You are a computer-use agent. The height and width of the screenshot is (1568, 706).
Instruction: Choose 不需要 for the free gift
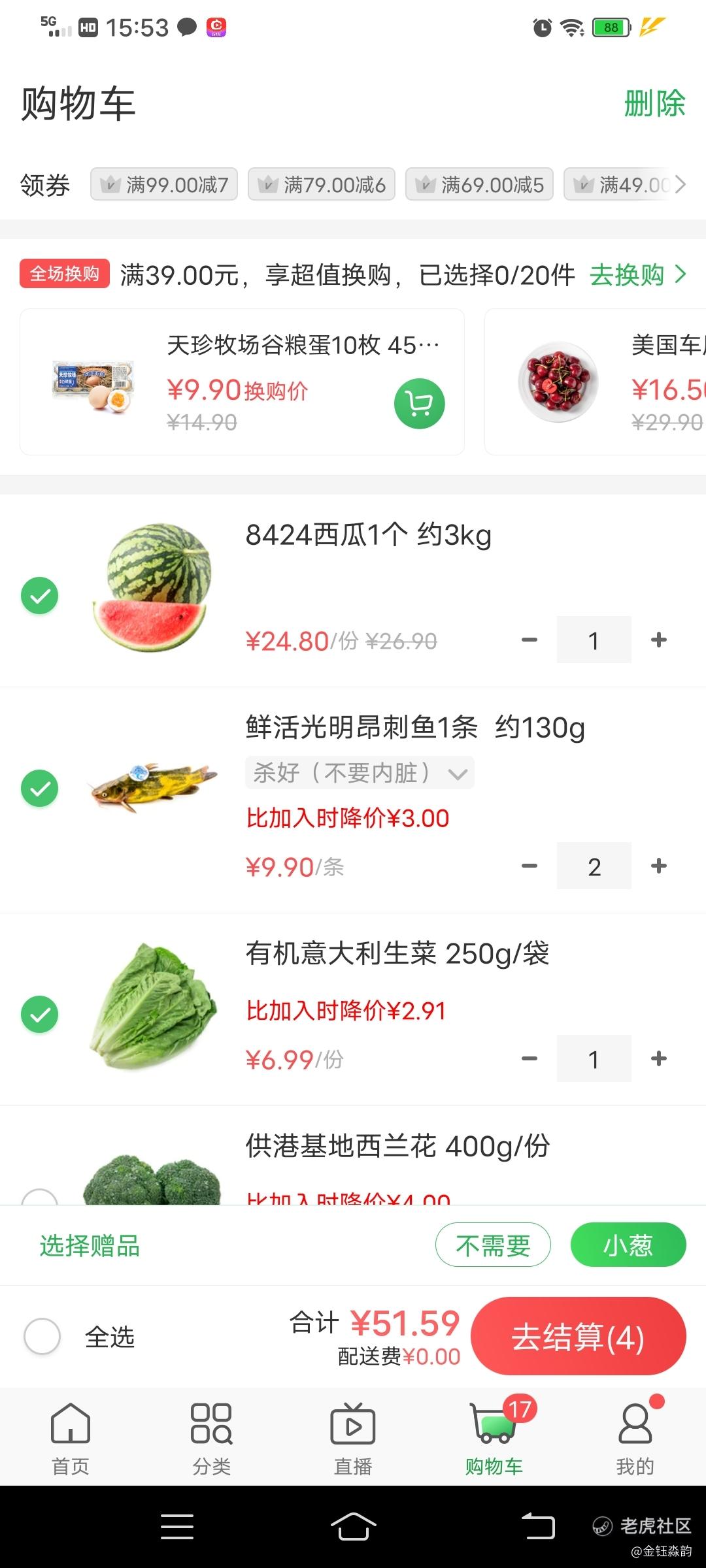[493, 1245]
